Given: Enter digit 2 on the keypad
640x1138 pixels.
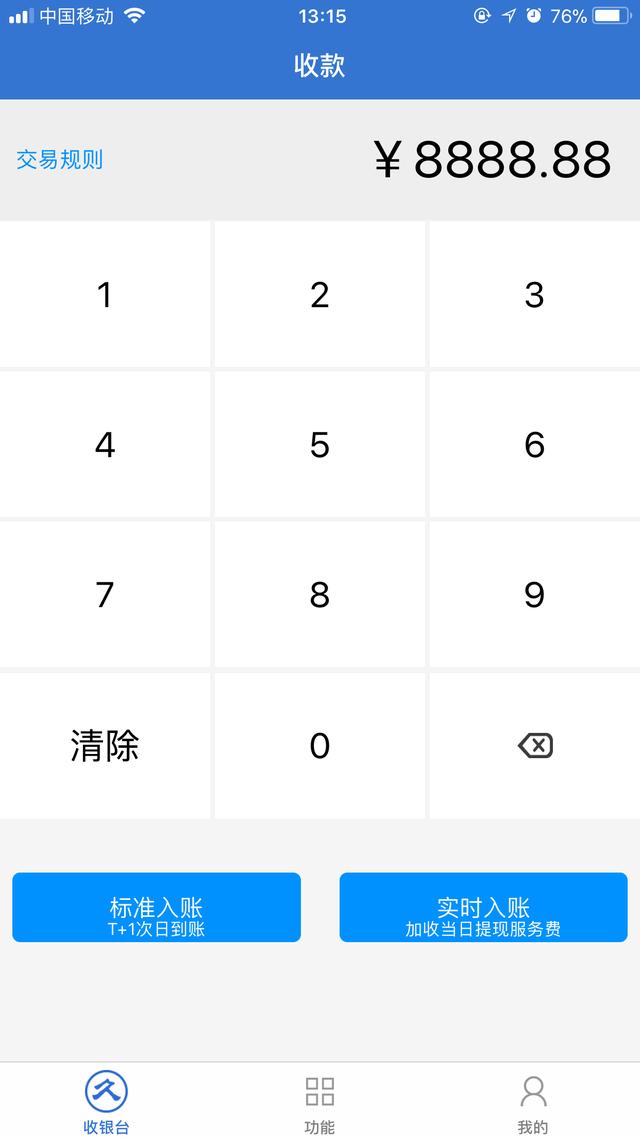Looking at the screenshot, I should click(x=319, y=295).
